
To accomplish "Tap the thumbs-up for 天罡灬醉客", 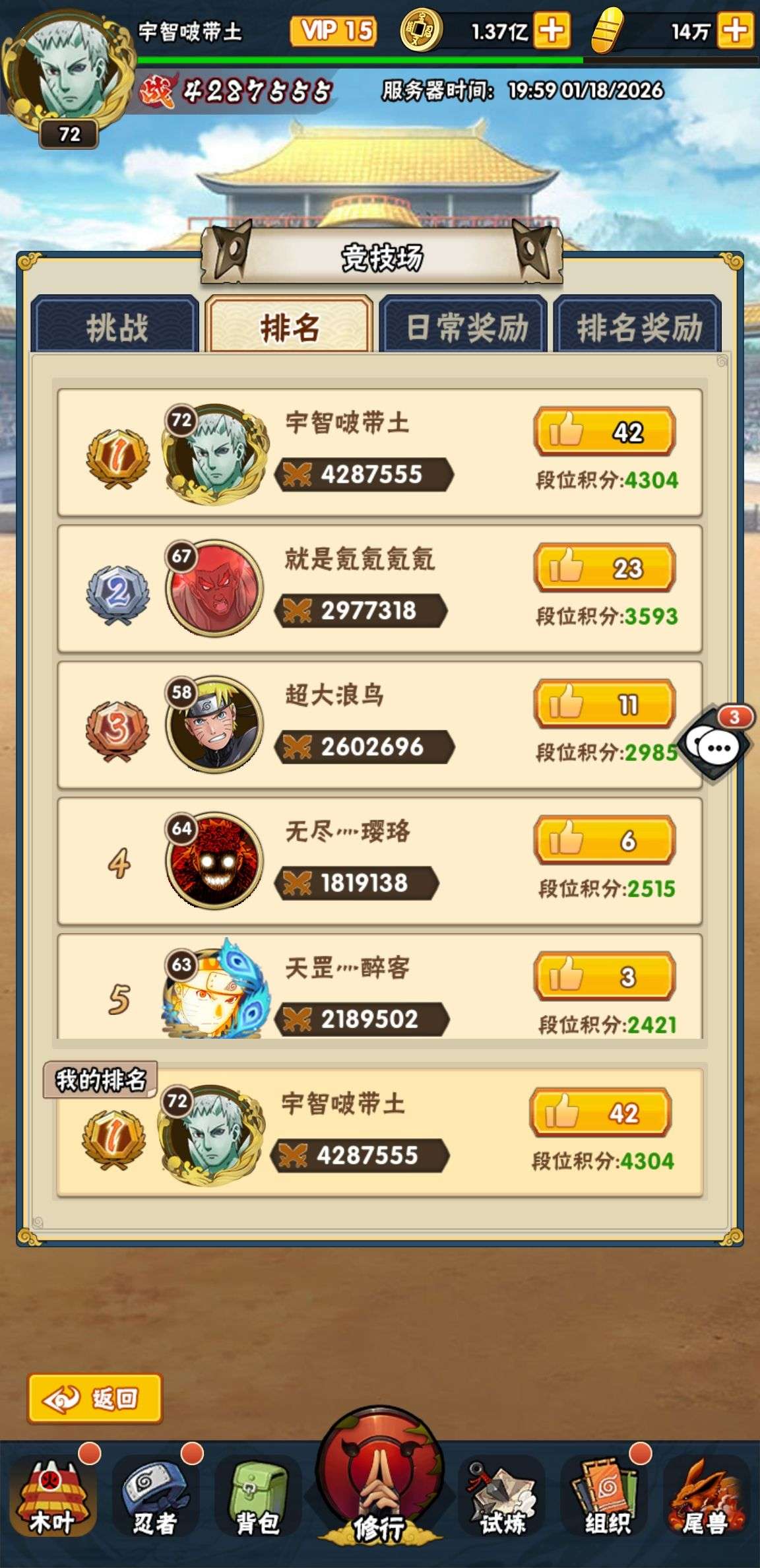I will [x=604, y=976].
